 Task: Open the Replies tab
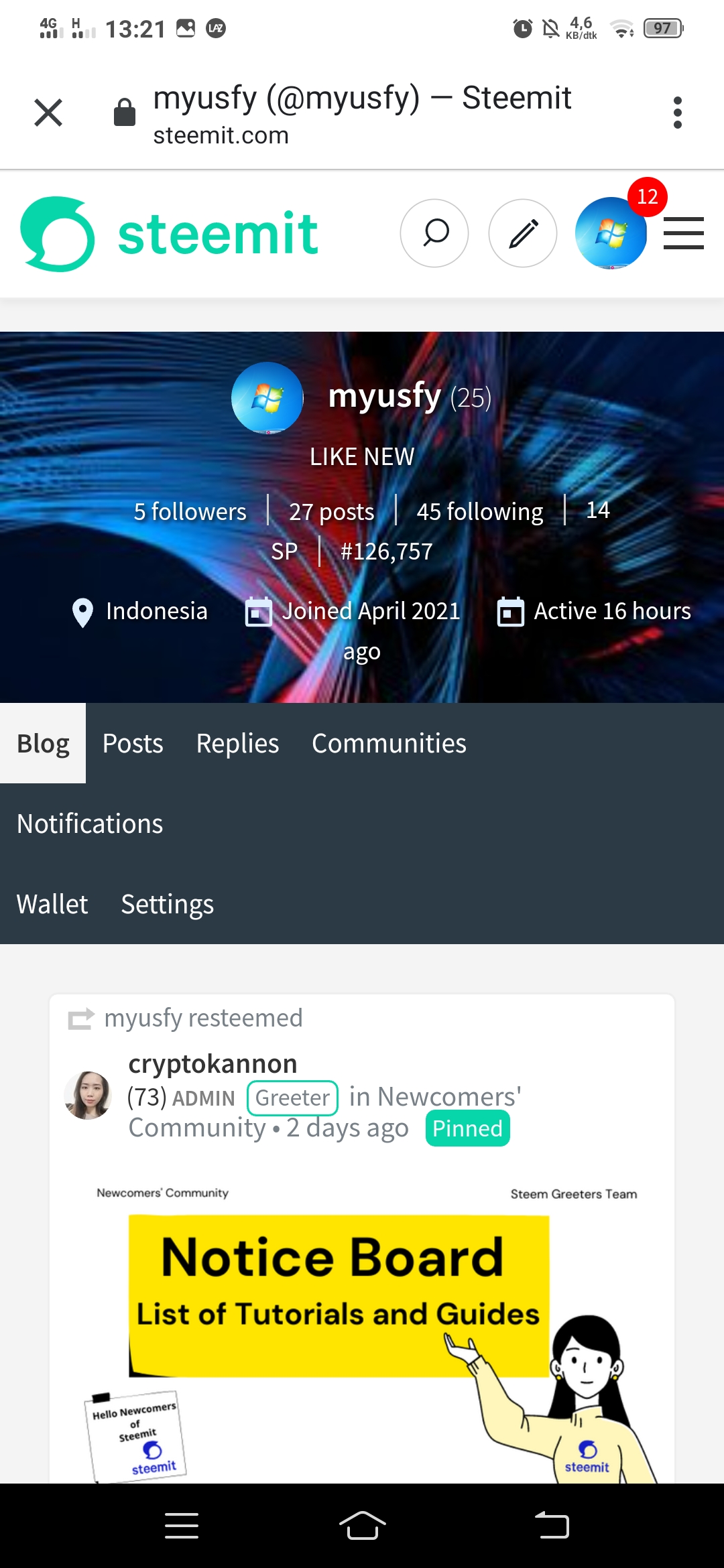tap(237, 743)
